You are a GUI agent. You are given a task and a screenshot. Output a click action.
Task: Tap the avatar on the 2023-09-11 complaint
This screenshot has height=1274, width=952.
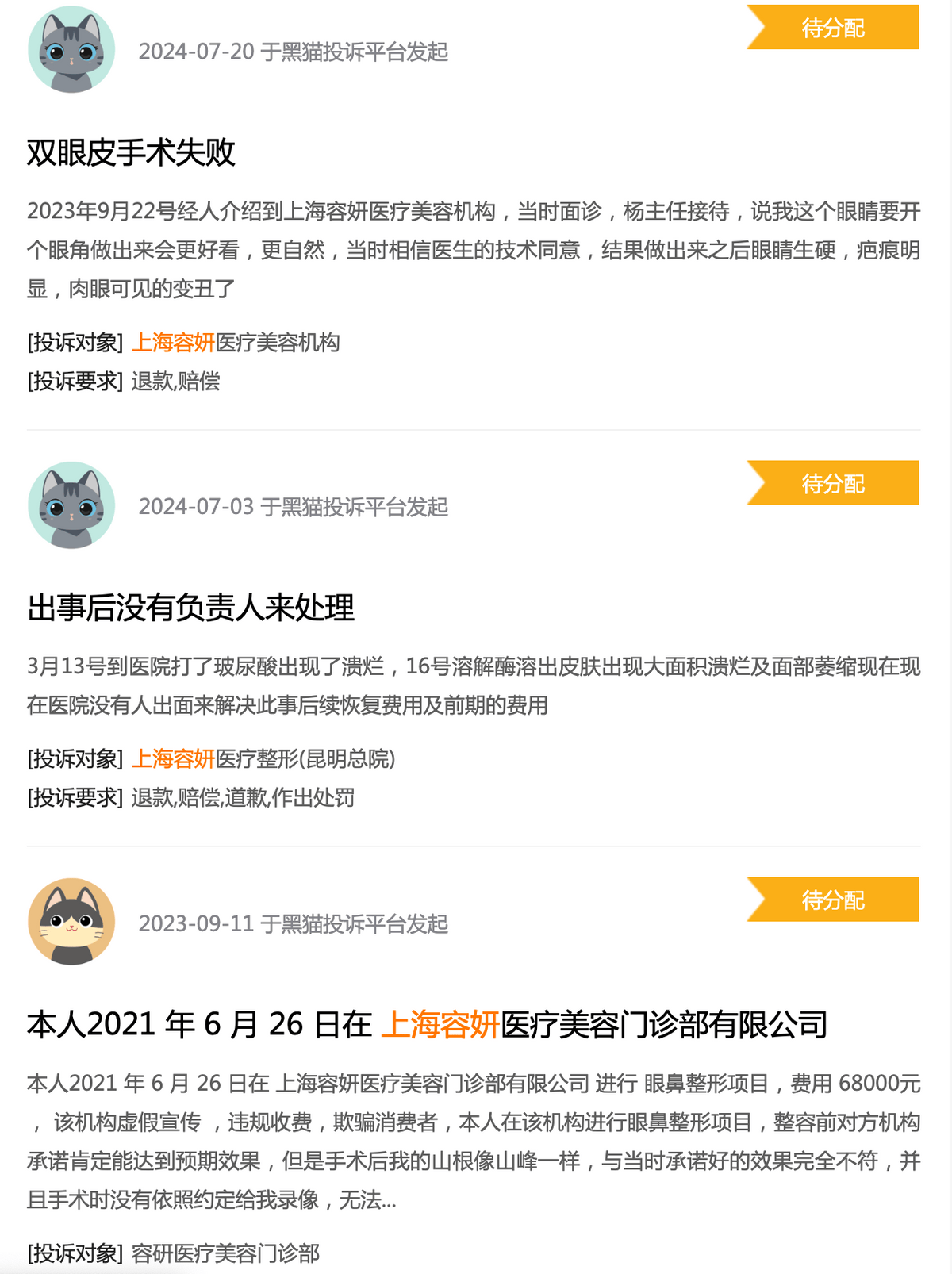pos(71,921)
